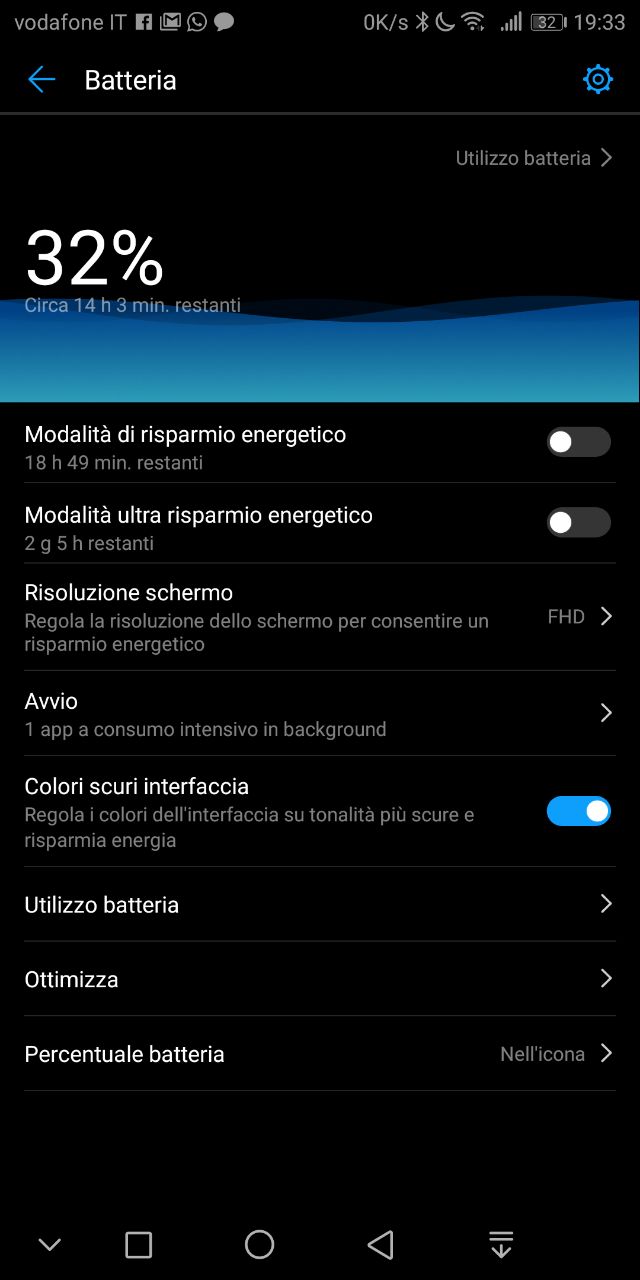Enable Modalità di risparmio energetico
The image size is (640, 1280).
tap(578, 442)
